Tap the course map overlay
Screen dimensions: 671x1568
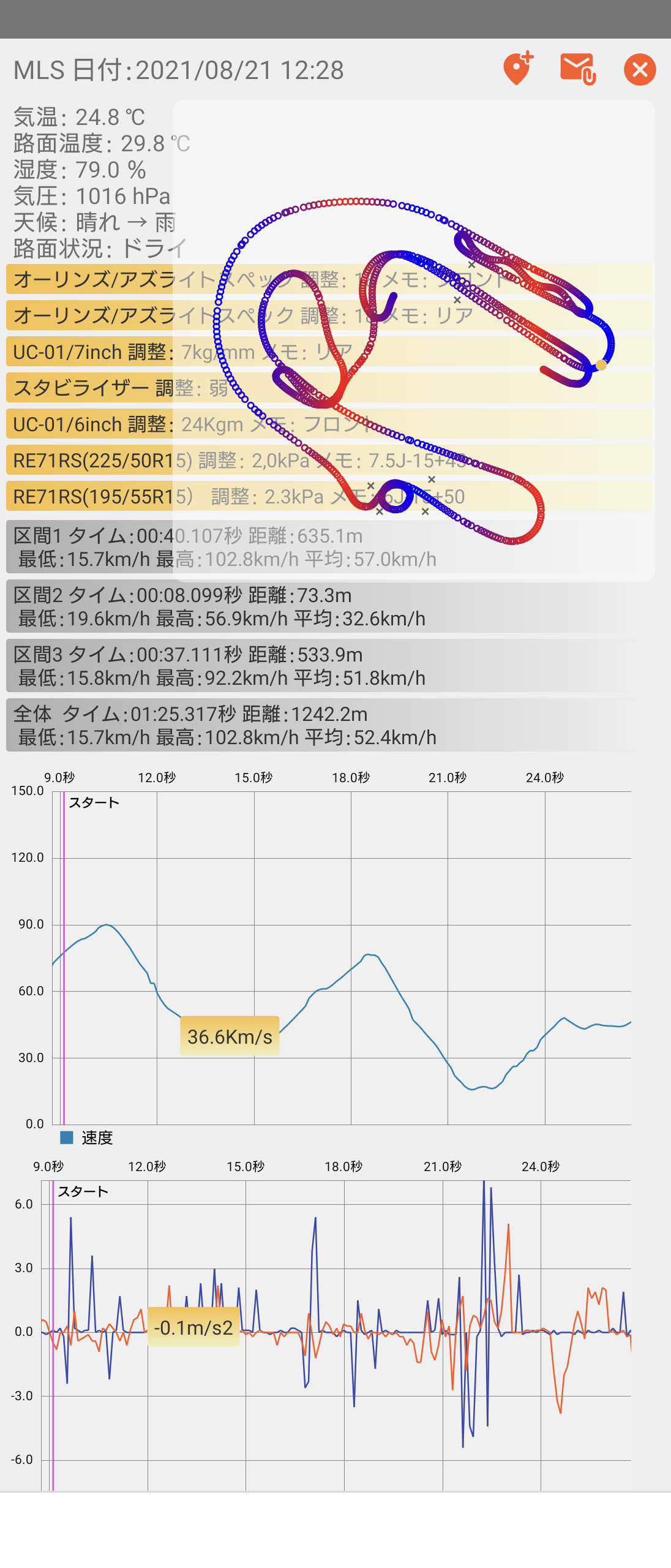pyautogui.click(x=414, y=341)
